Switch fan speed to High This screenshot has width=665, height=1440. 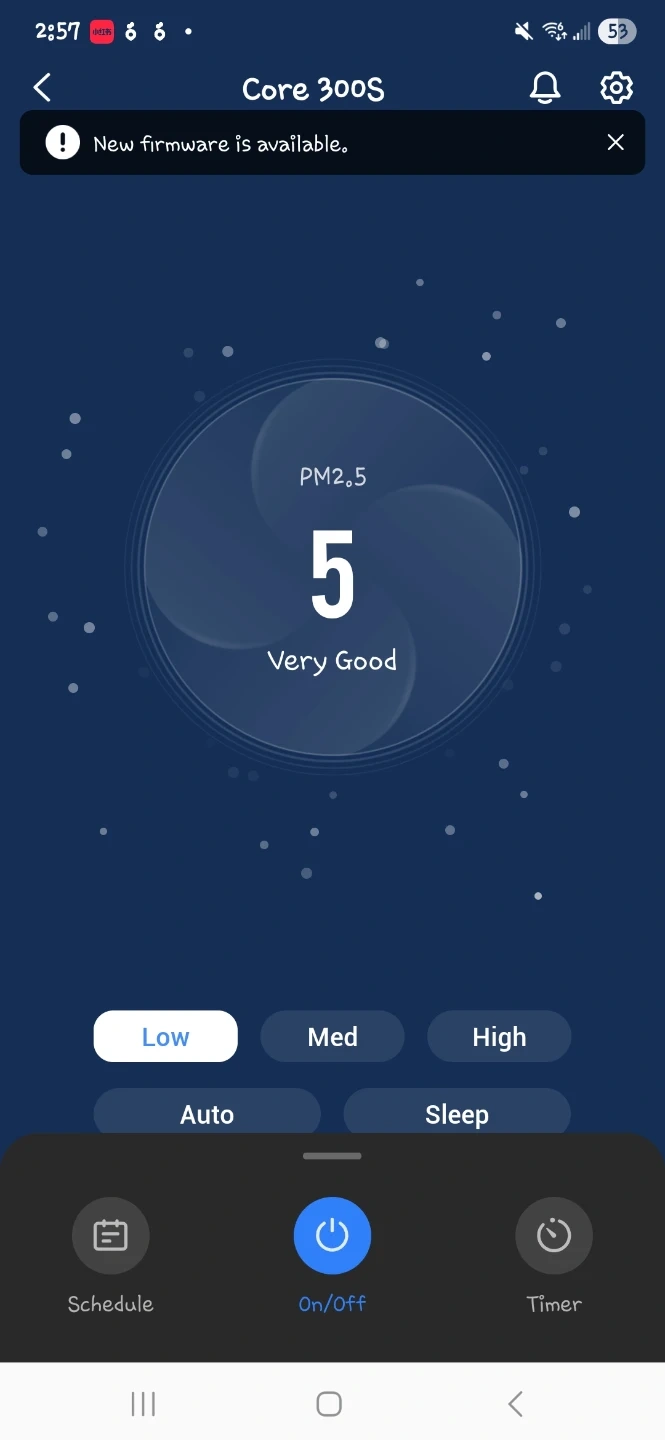499,1037
